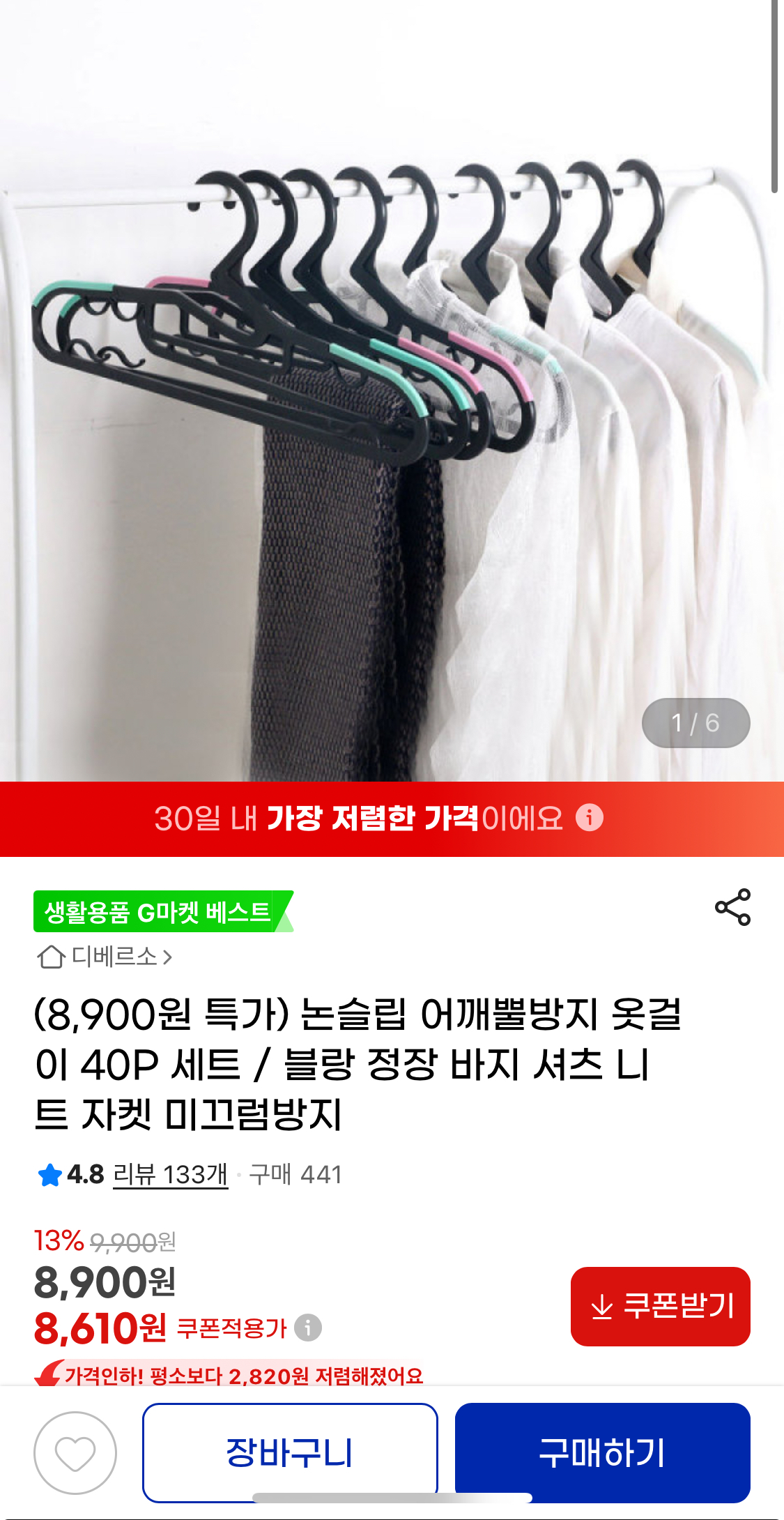Tap the 쿠폰받기 coupon download button
The height and width of the screenshot is (1520, 784).
click(660, 1306)
